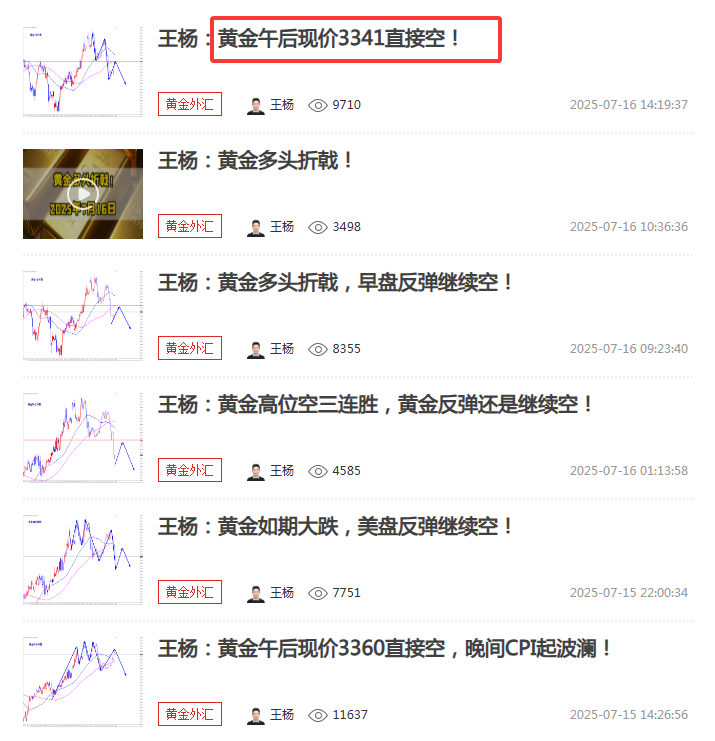Play the video thumbnail for 黄金多头折戟
Viewport: 715px width, 741px height.
83,194
